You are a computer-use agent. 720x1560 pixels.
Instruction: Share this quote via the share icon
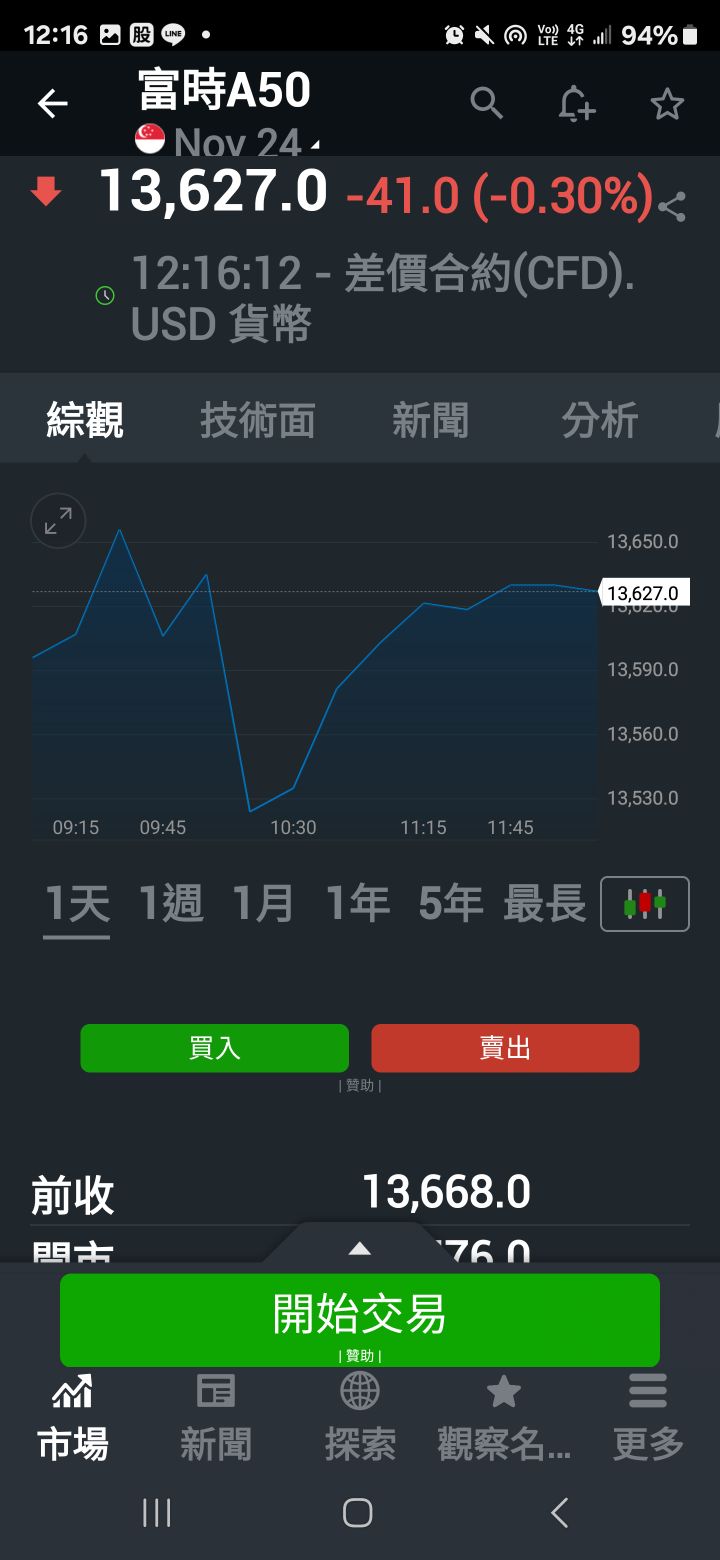[673, 207]
